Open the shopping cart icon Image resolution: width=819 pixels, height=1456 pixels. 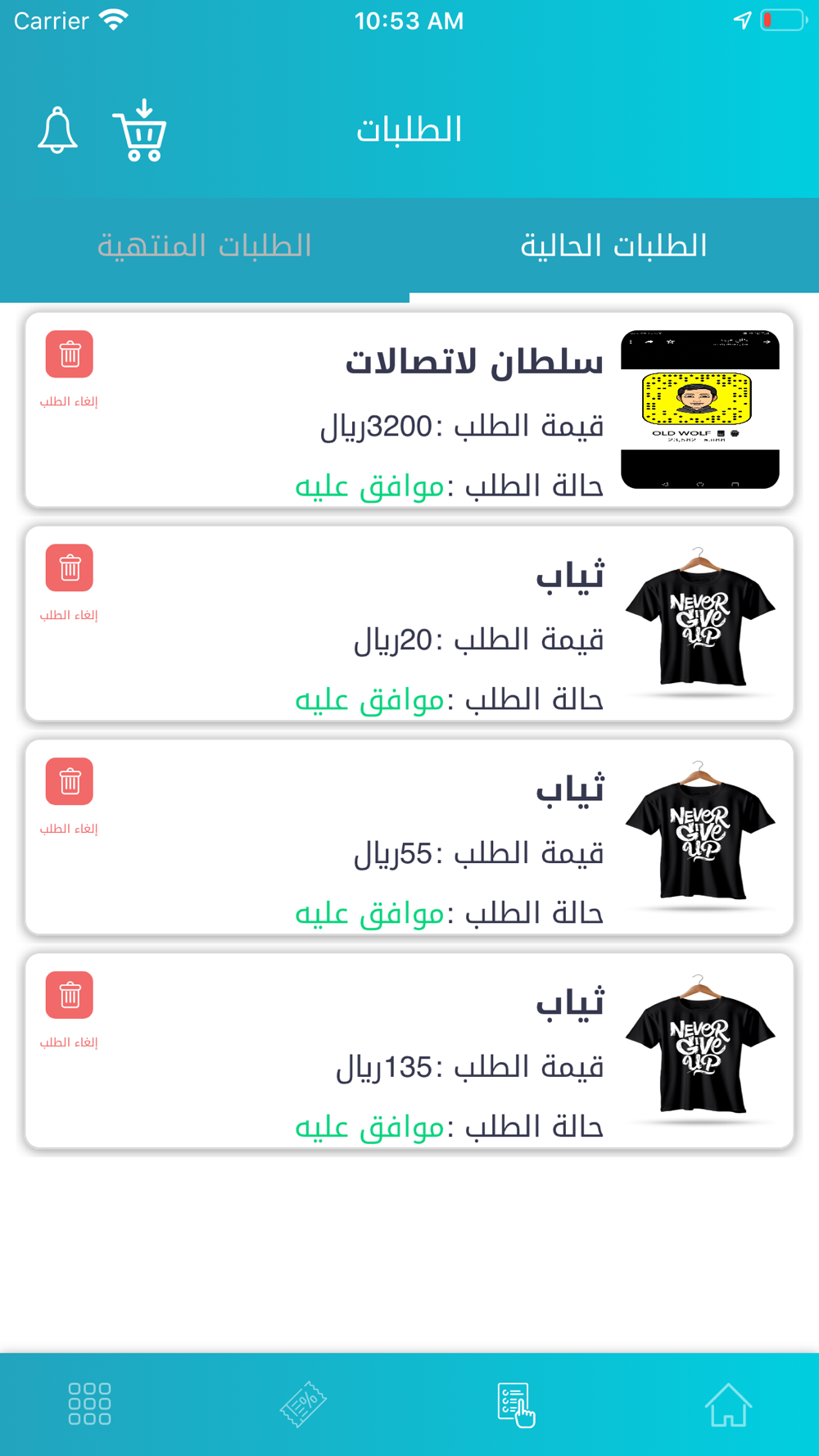pos(140,130)
